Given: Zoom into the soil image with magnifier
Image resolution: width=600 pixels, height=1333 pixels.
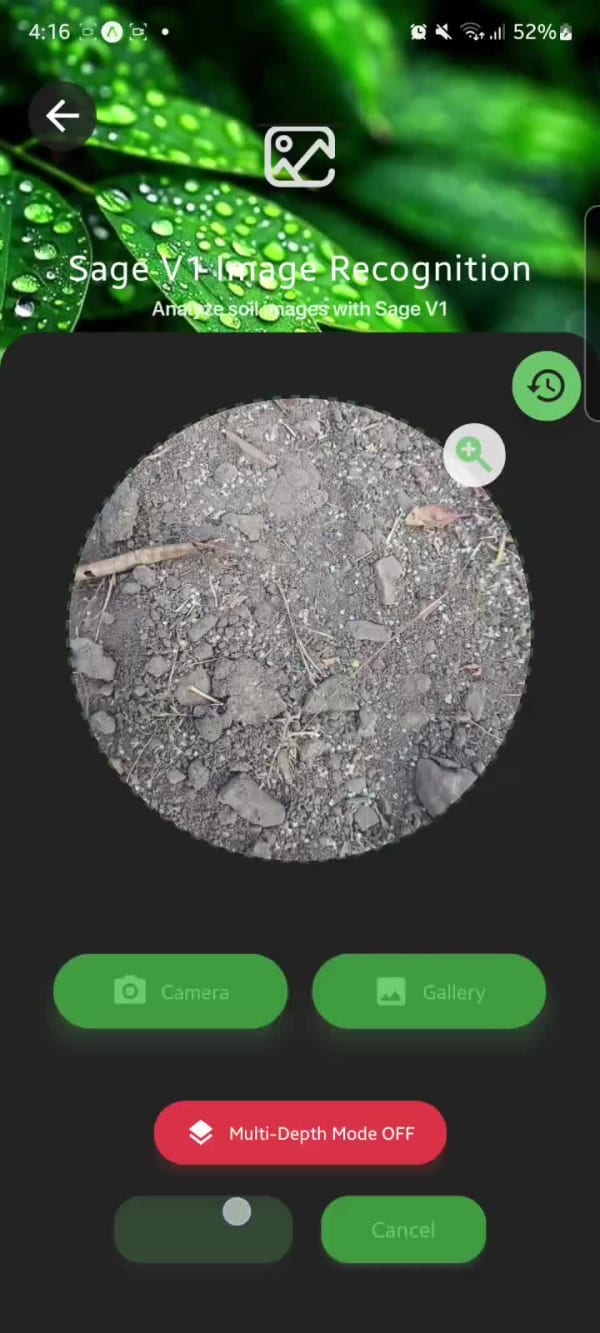Looking at the screenshot, I should tap(474, 455).
